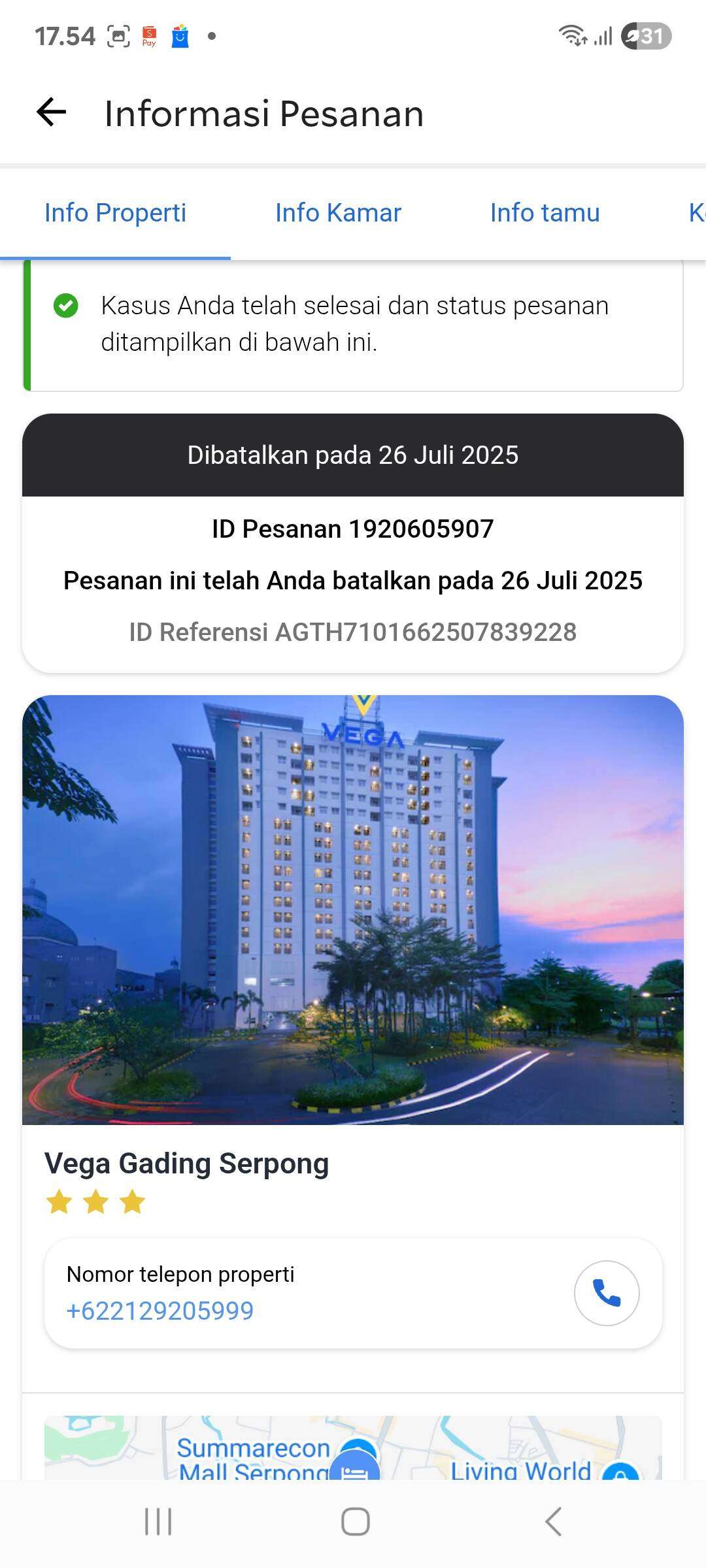Tap the phone number +622129205999
The image size is (706, 1568).
point(160,1311)
